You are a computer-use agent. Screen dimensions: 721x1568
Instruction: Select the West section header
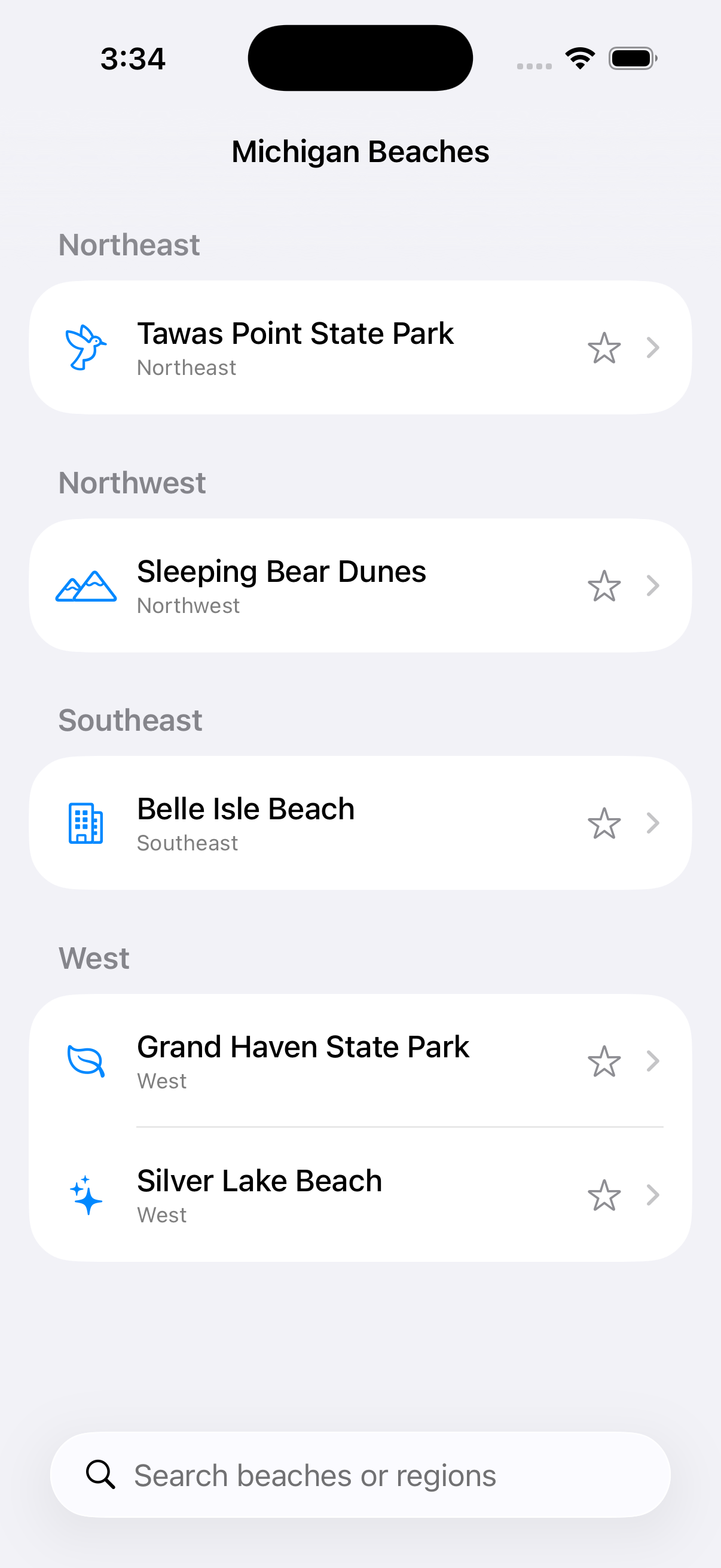click(94, 957)
